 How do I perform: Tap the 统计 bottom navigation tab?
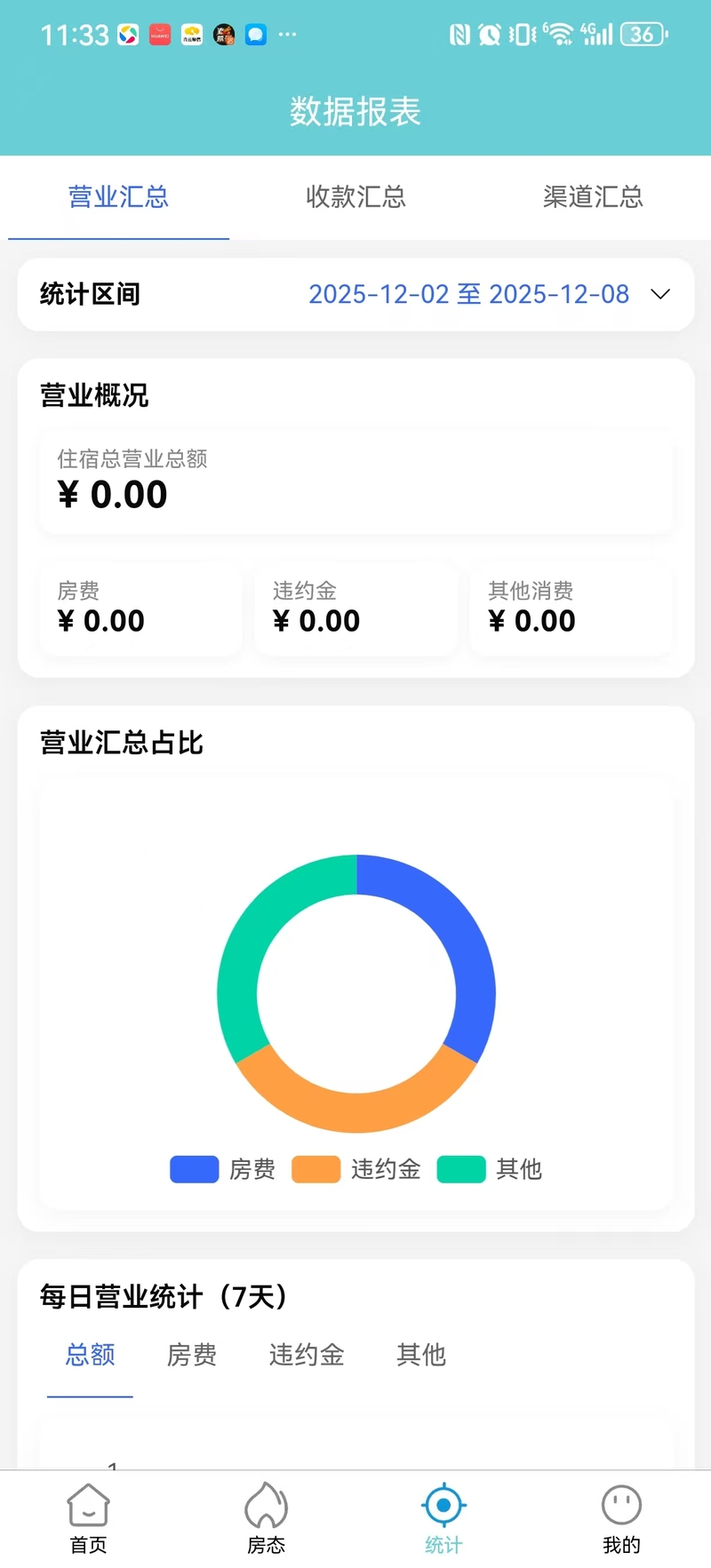pyautogui.click(x=443, y=1518)
